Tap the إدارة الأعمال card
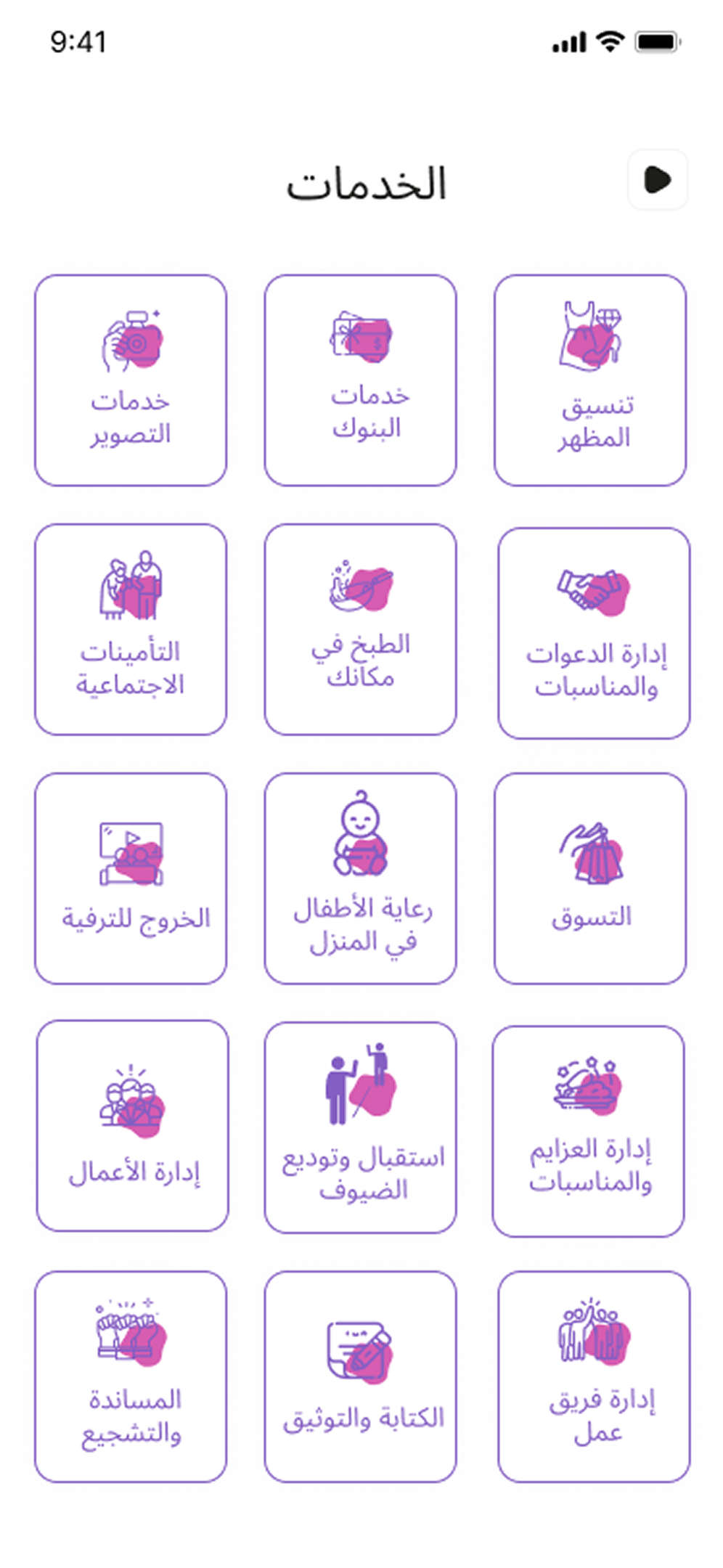Viewport: 723px width, 1568px height. coord(133,1126)
